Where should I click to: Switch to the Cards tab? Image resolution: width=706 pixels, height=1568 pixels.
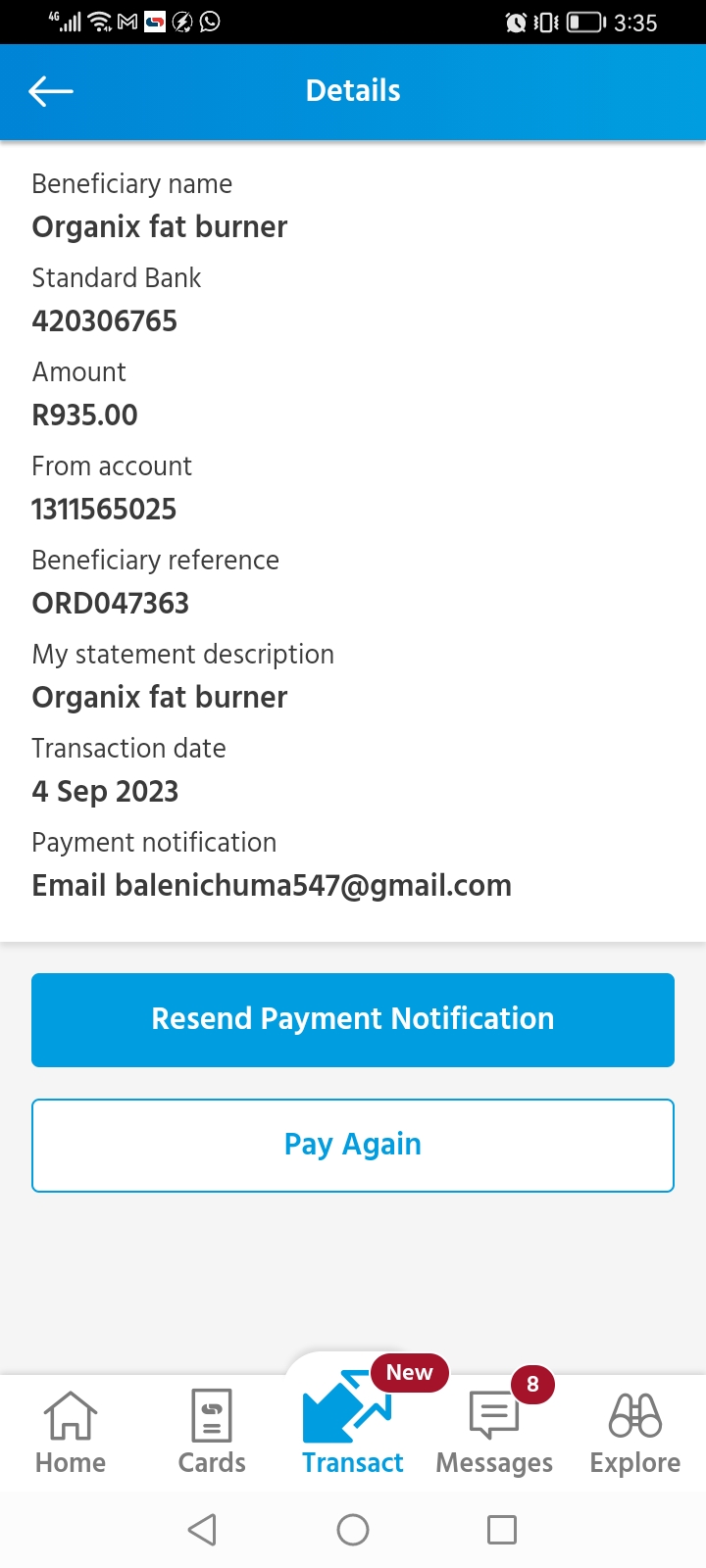tap(212, 1434)
